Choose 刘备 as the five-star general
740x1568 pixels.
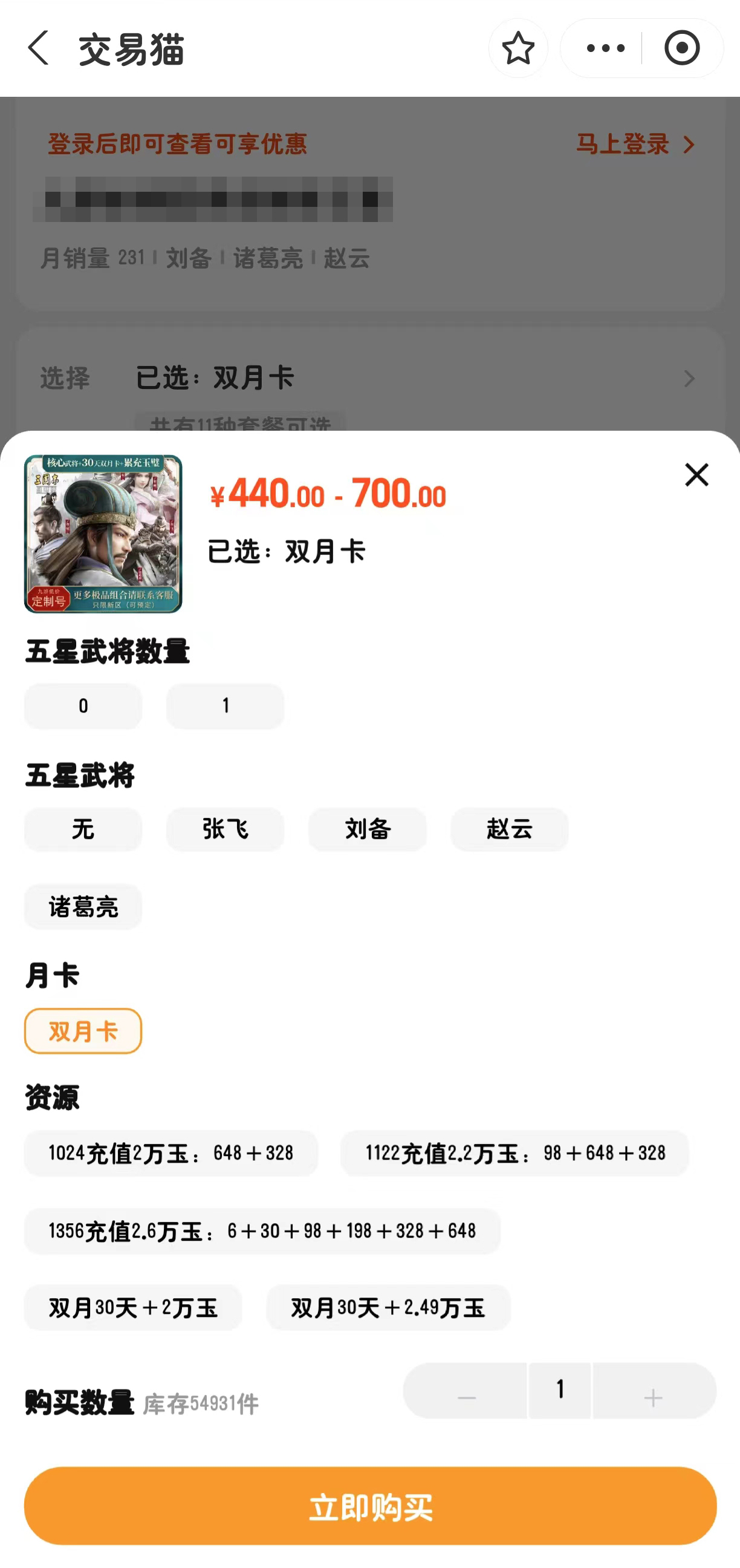[x=368, y=829]
